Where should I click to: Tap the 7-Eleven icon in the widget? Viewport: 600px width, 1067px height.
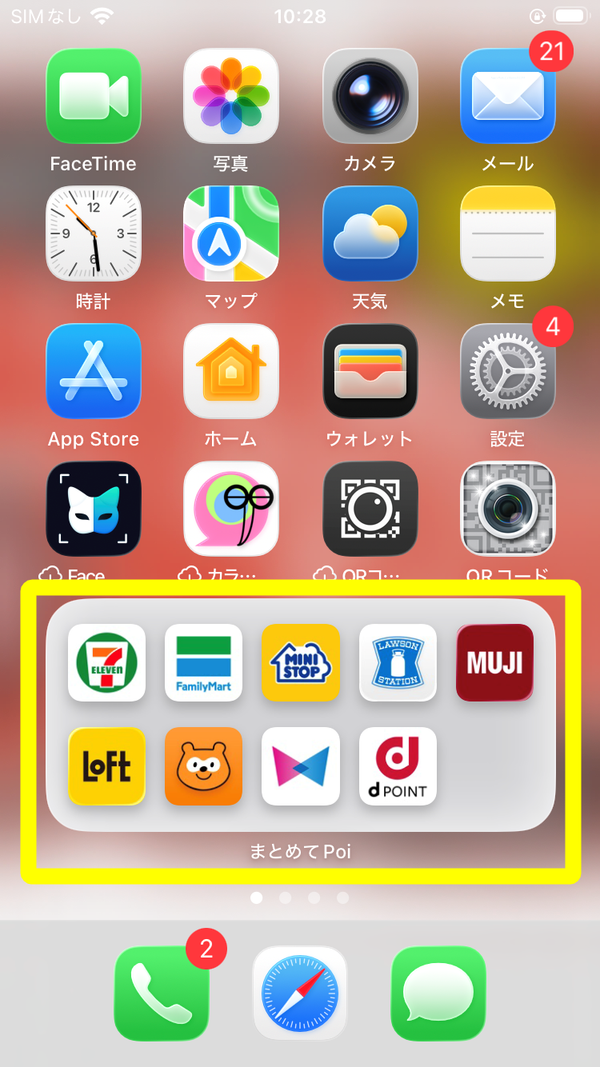107,663
